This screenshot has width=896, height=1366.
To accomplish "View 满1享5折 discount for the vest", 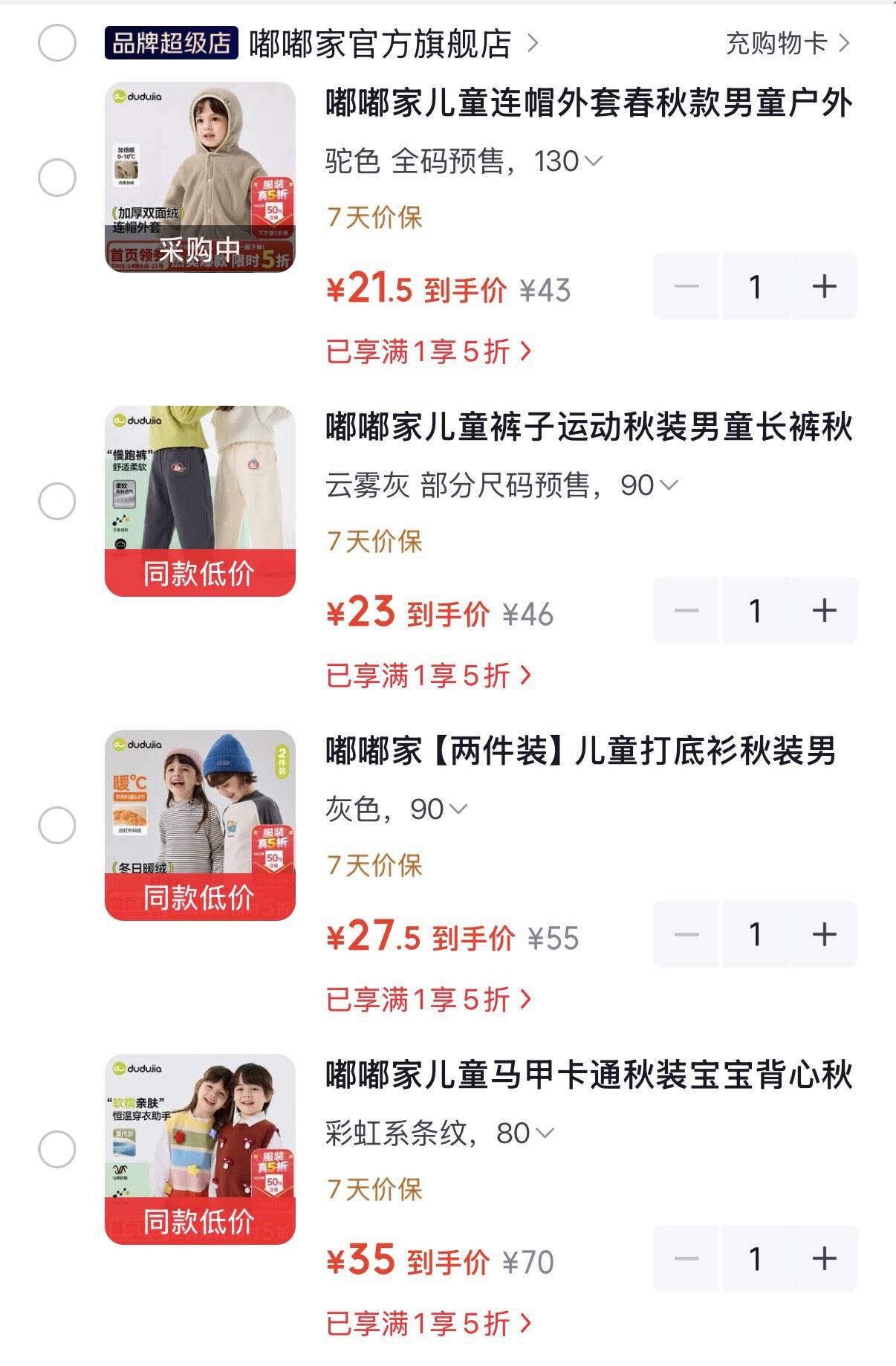I will click(429, 1324).
